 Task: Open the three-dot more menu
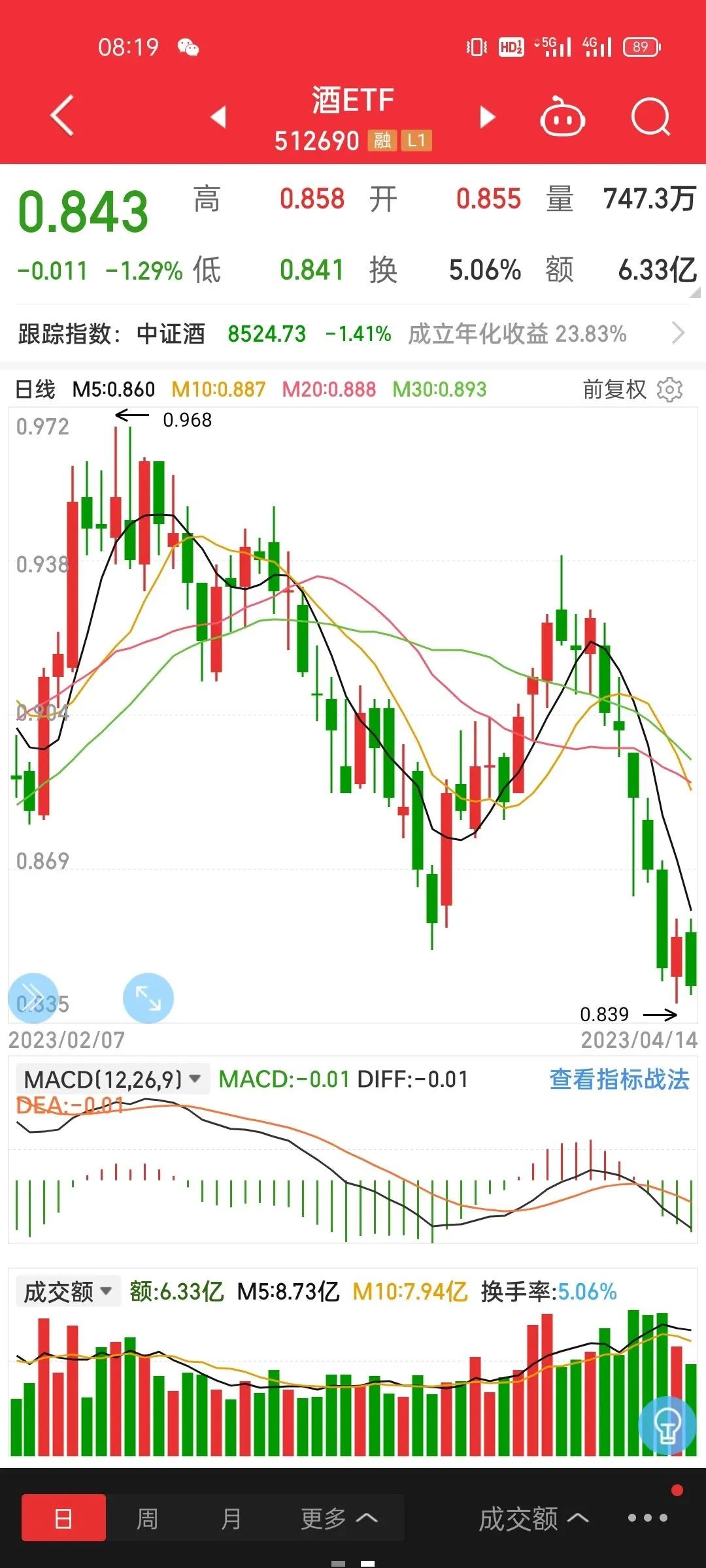(647, 1518)
